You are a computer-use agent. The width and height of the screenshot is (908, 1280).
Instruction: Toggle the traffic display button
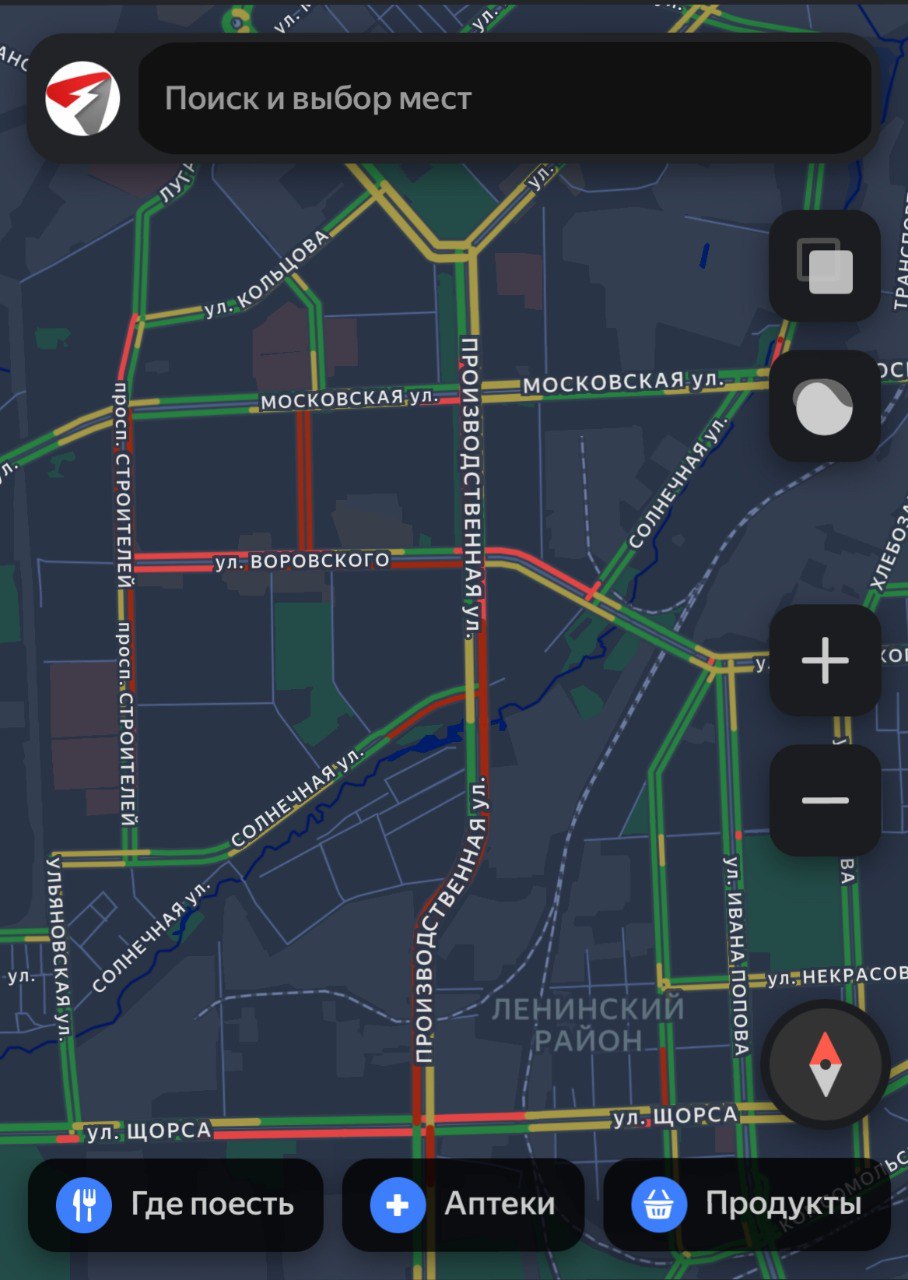pyautogui.click(x=825, y=406)
